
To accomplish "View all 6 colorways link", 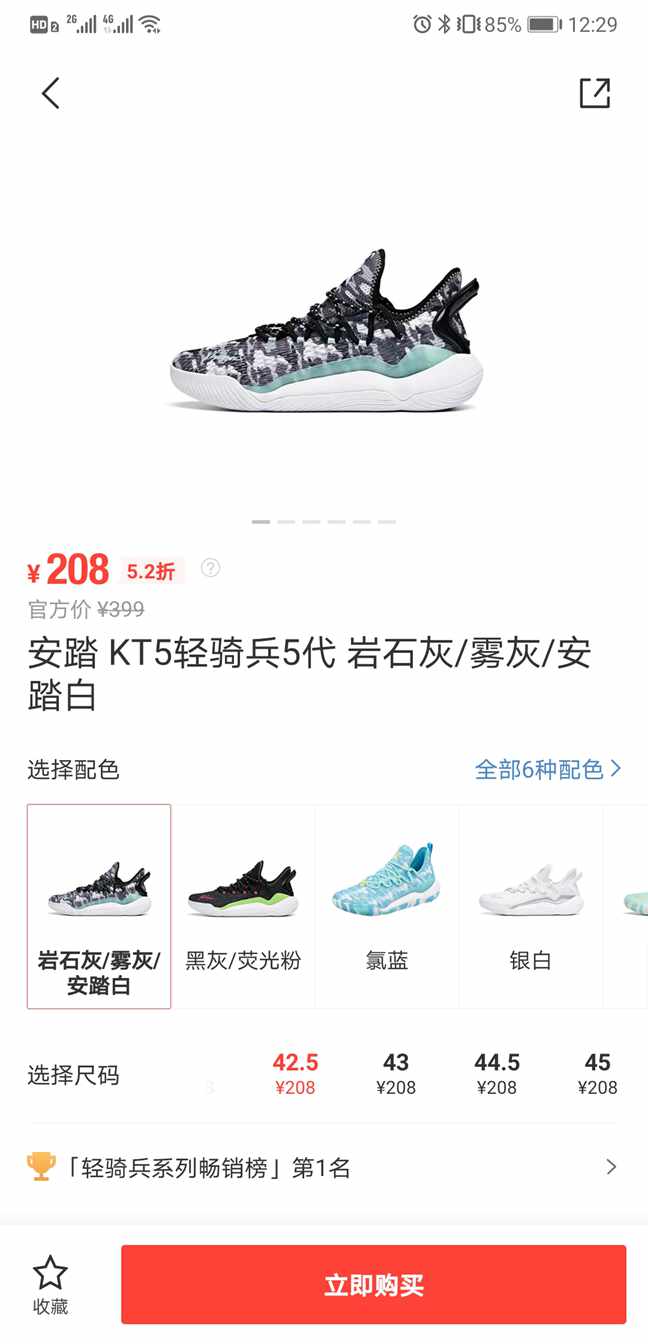I will pos(547,769).
